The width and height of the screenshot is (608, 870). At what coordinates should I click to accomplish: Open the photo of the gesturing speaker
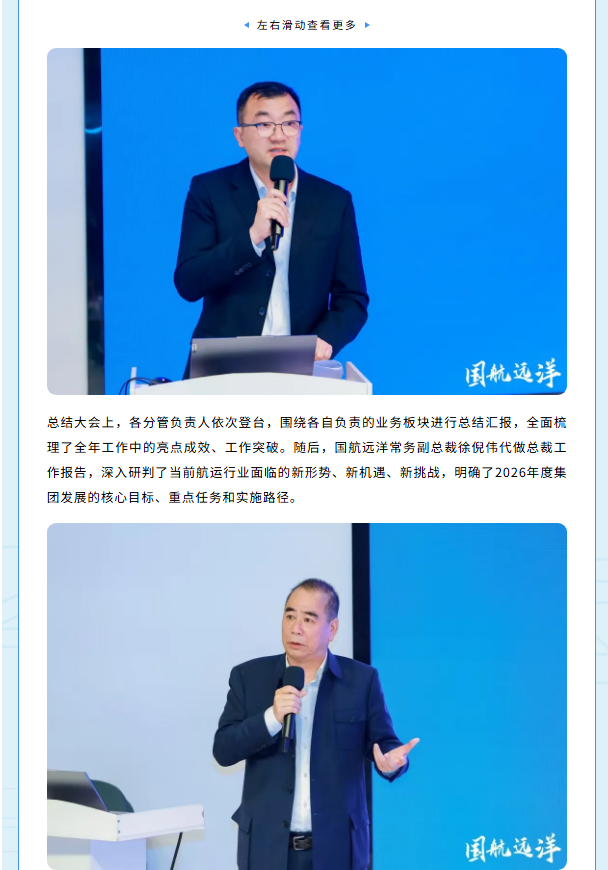306,696
